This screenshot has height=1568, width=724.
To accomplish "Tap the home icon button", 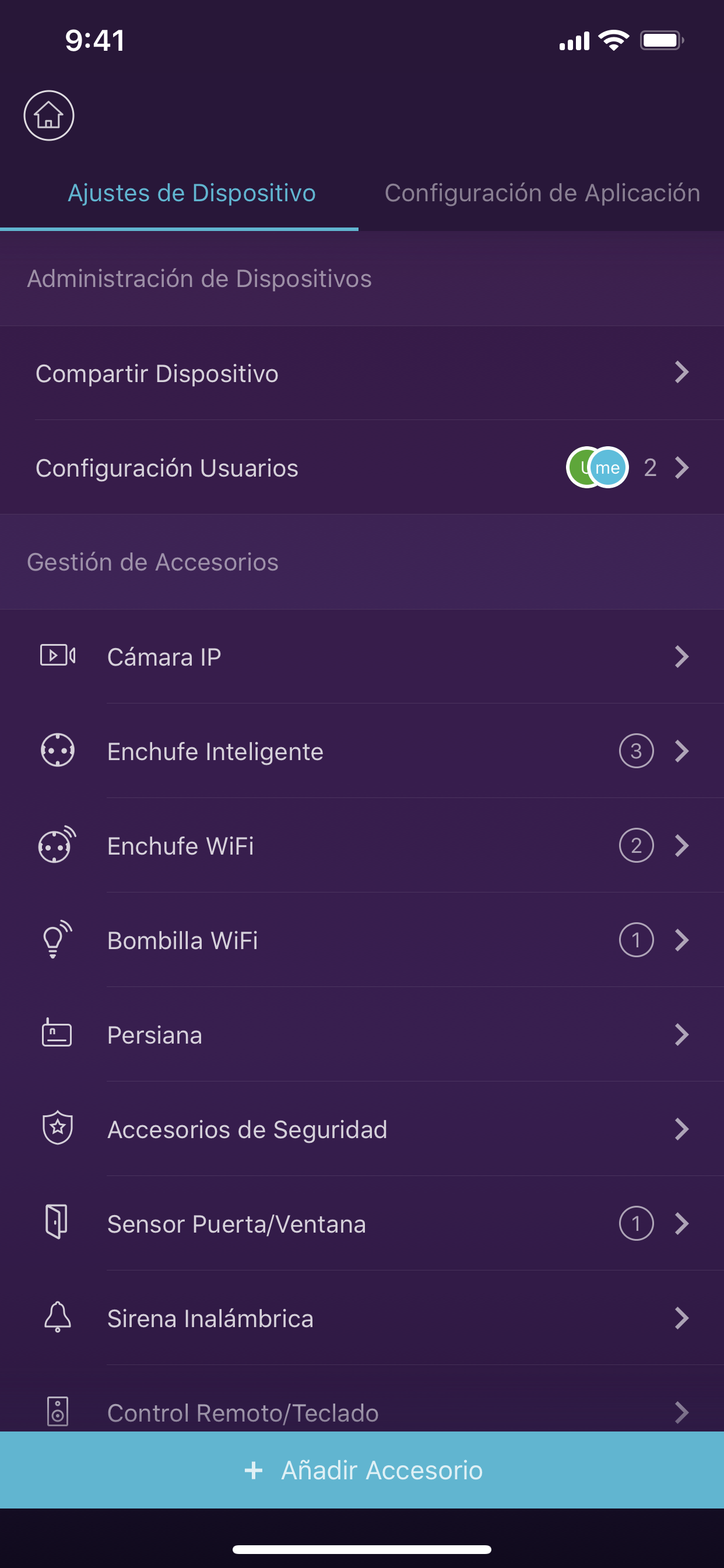I will click(48, 115).
